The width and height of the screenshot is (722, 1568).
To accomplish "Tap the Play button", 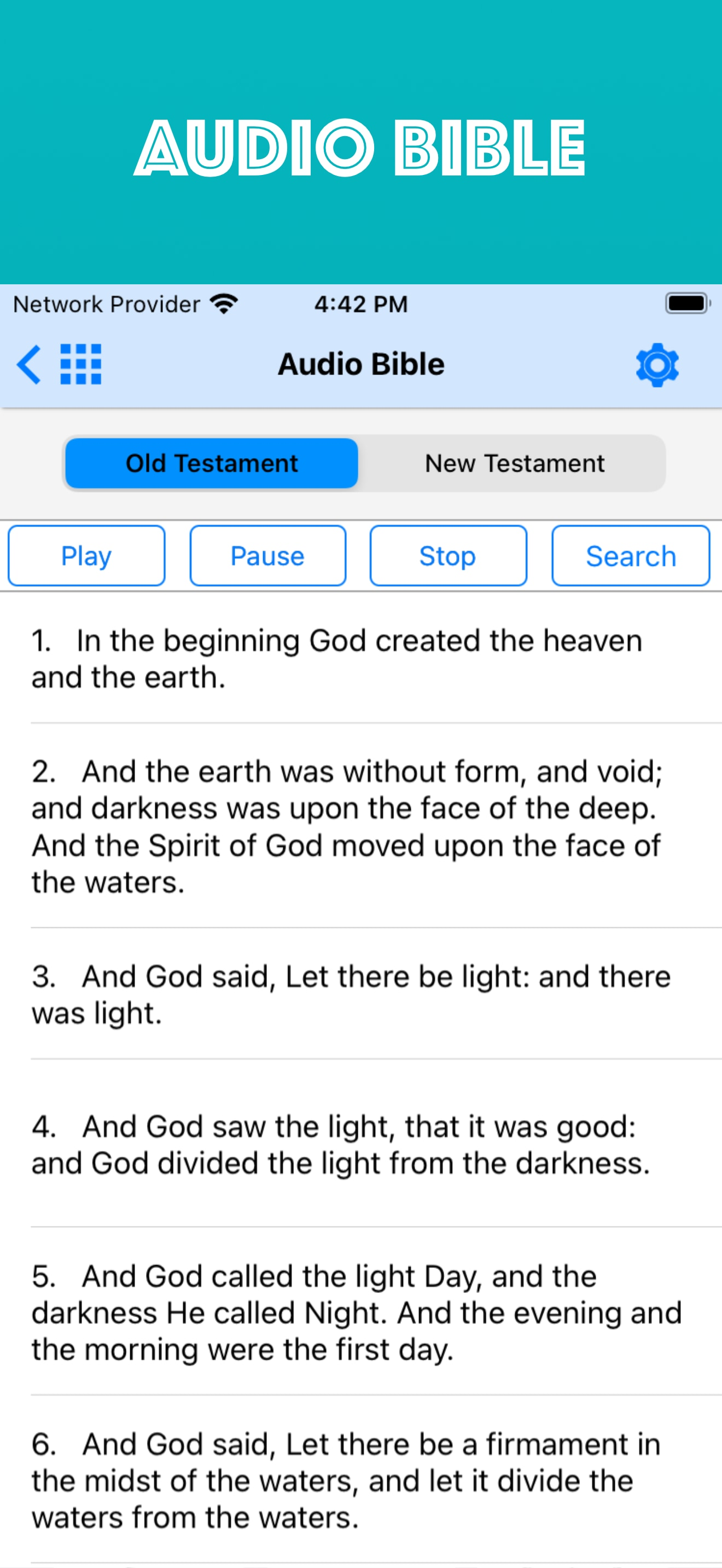I will click(86, 555).
